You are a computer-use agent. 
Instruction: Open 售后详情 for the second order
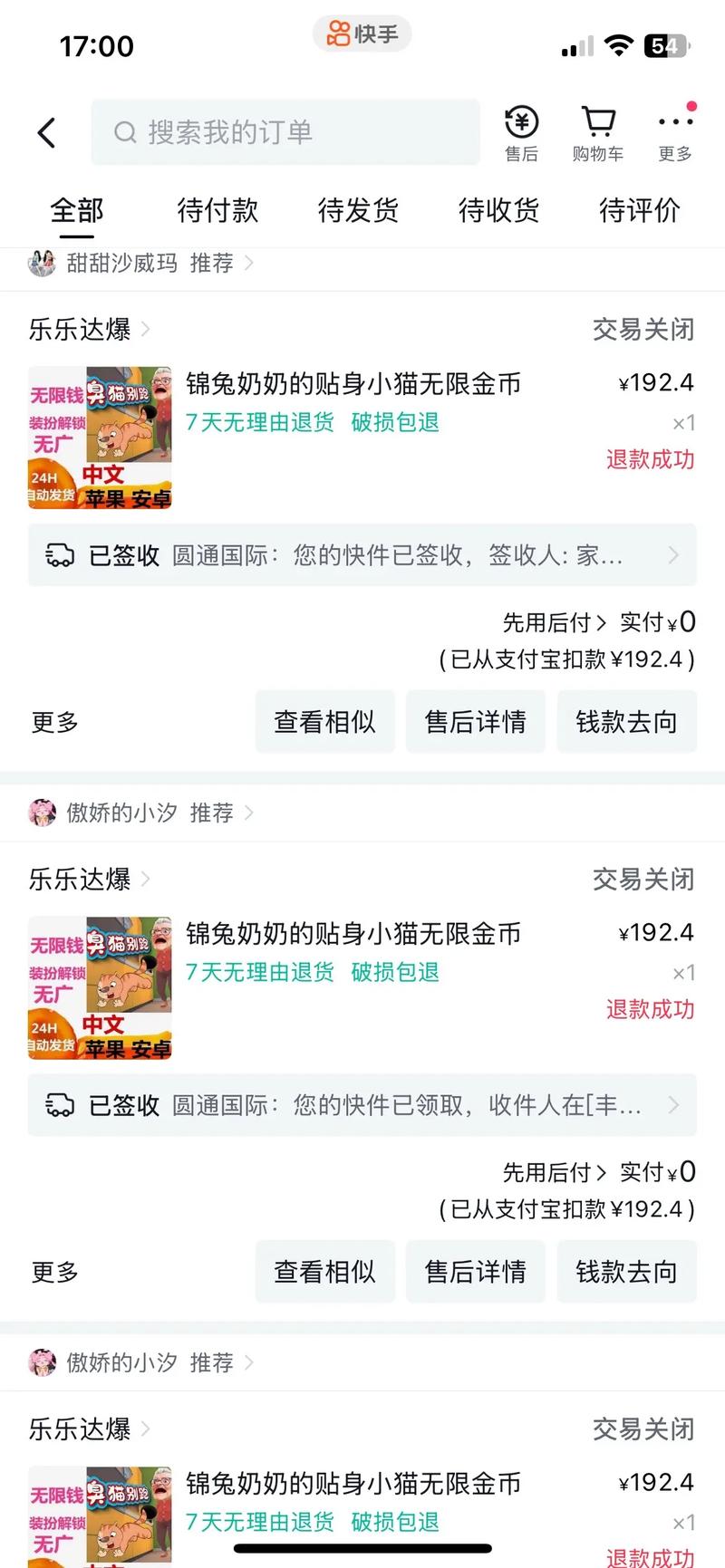pyautogui.click(x=475, y=1271)
